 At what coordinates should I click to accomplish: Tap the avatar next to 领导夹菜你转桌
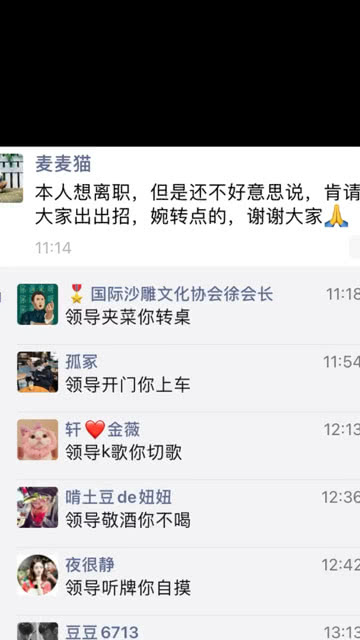(38, 304)
